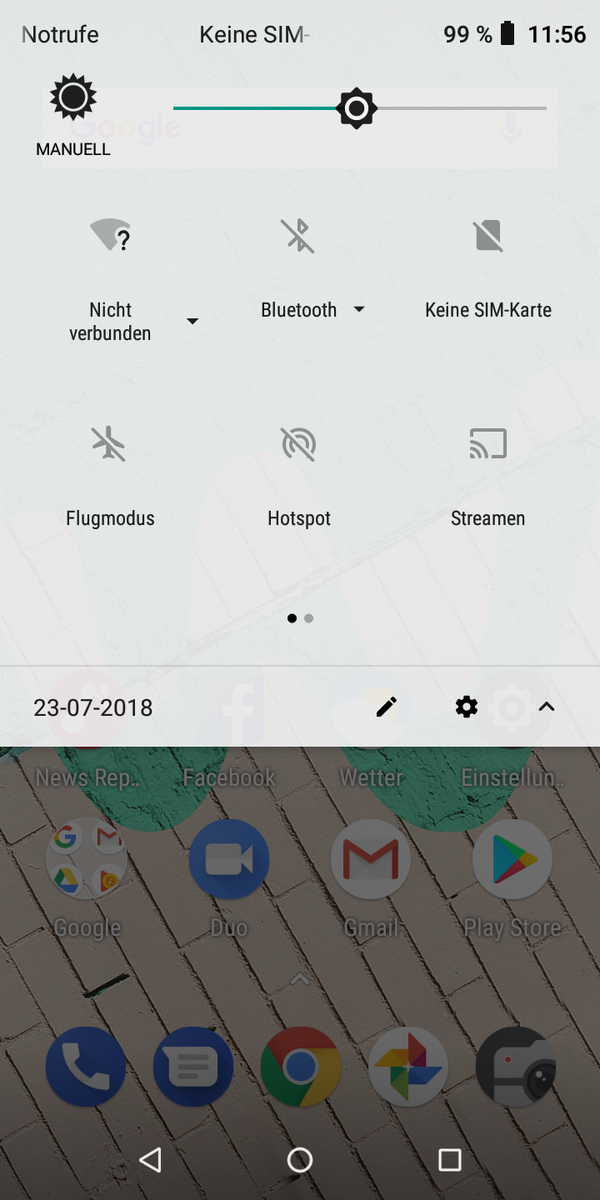
Task: Go to the second quick settings page dot
Action: 309,618
